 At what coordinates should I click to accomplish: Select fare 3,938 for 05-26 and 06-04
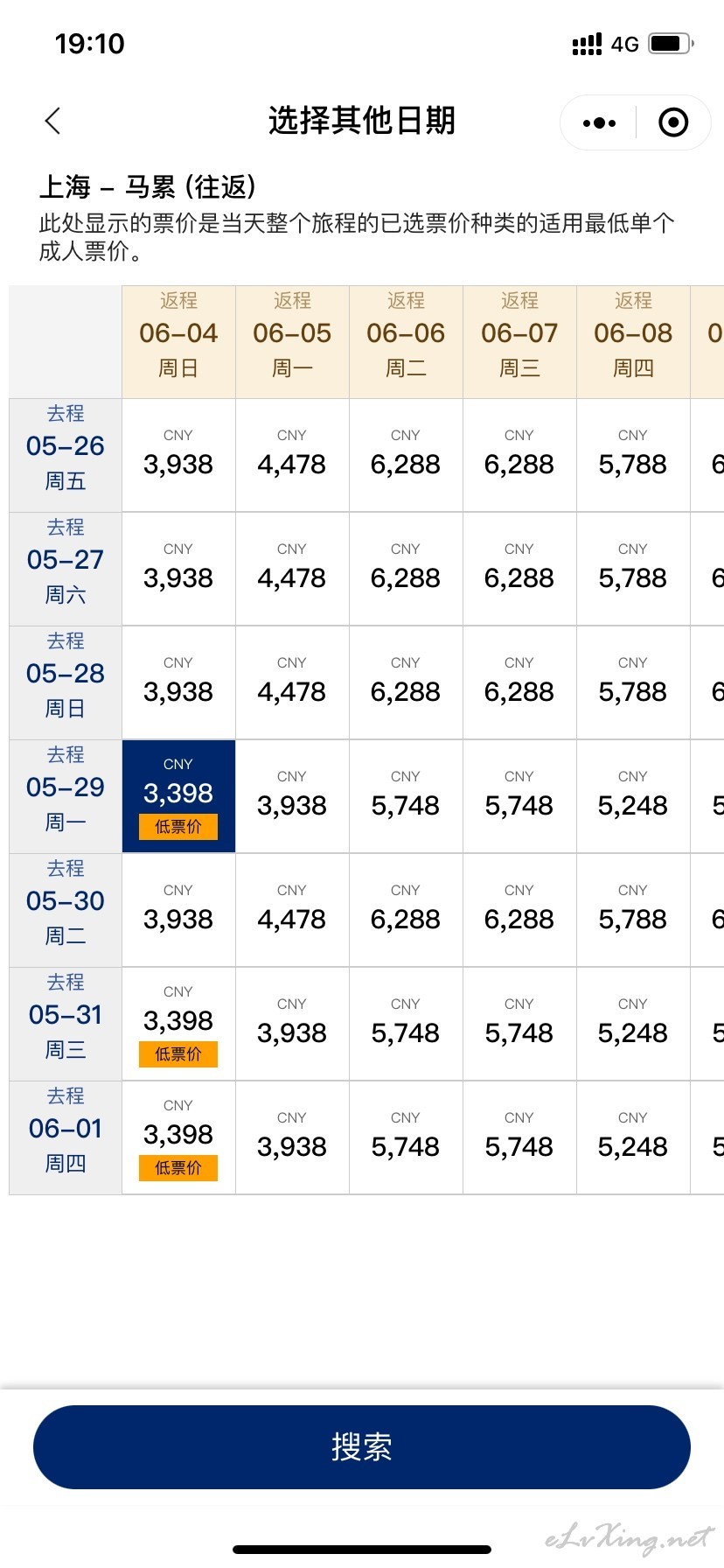tap(178, 455)
